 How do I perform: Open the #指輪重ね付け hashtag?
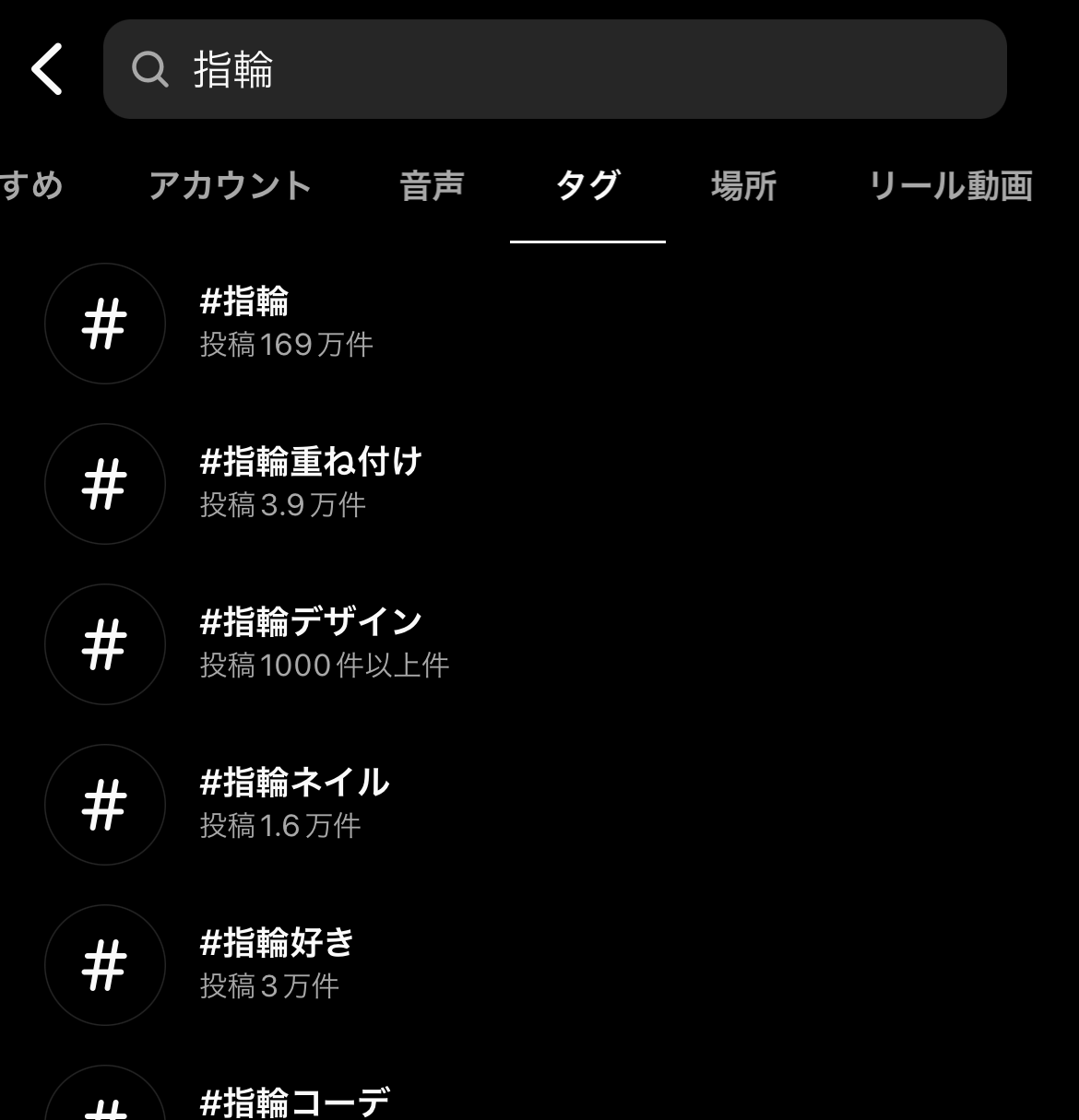click(x=310, y=483)
